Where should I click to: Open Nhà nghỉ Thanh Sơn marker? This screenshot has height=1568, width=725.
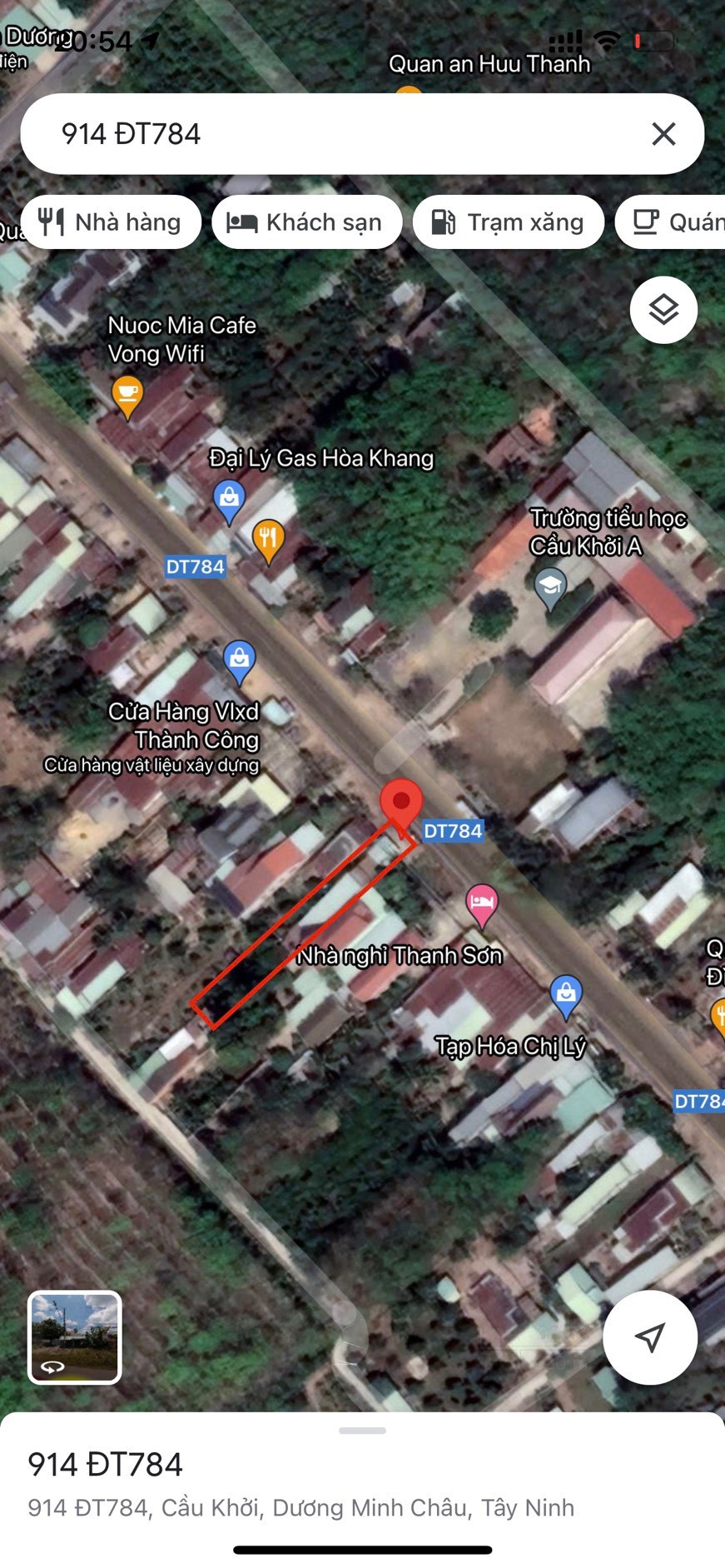tap(482, 903)
